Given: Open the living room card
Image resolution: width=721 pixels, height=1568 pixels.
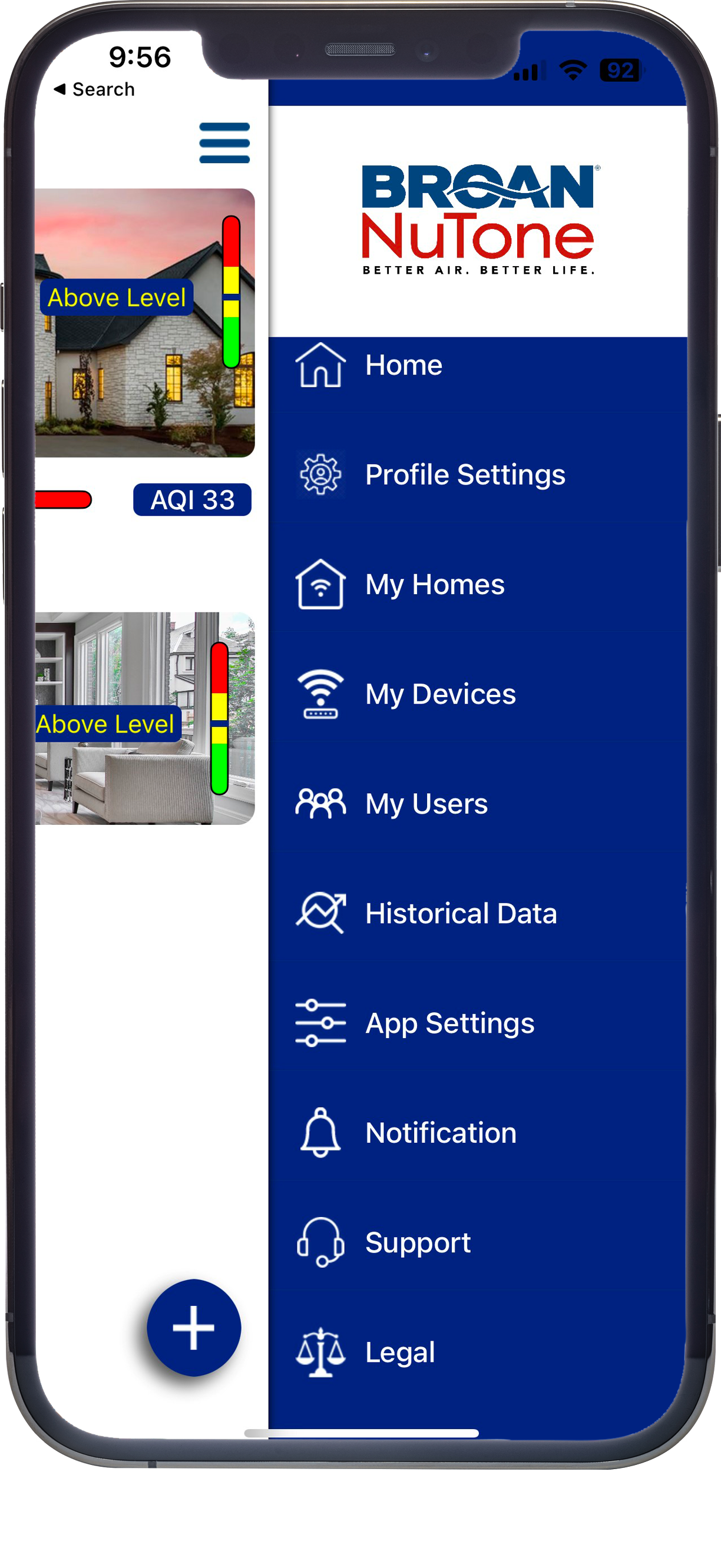Looking at the screenshot, I should [x=145, y=718].
